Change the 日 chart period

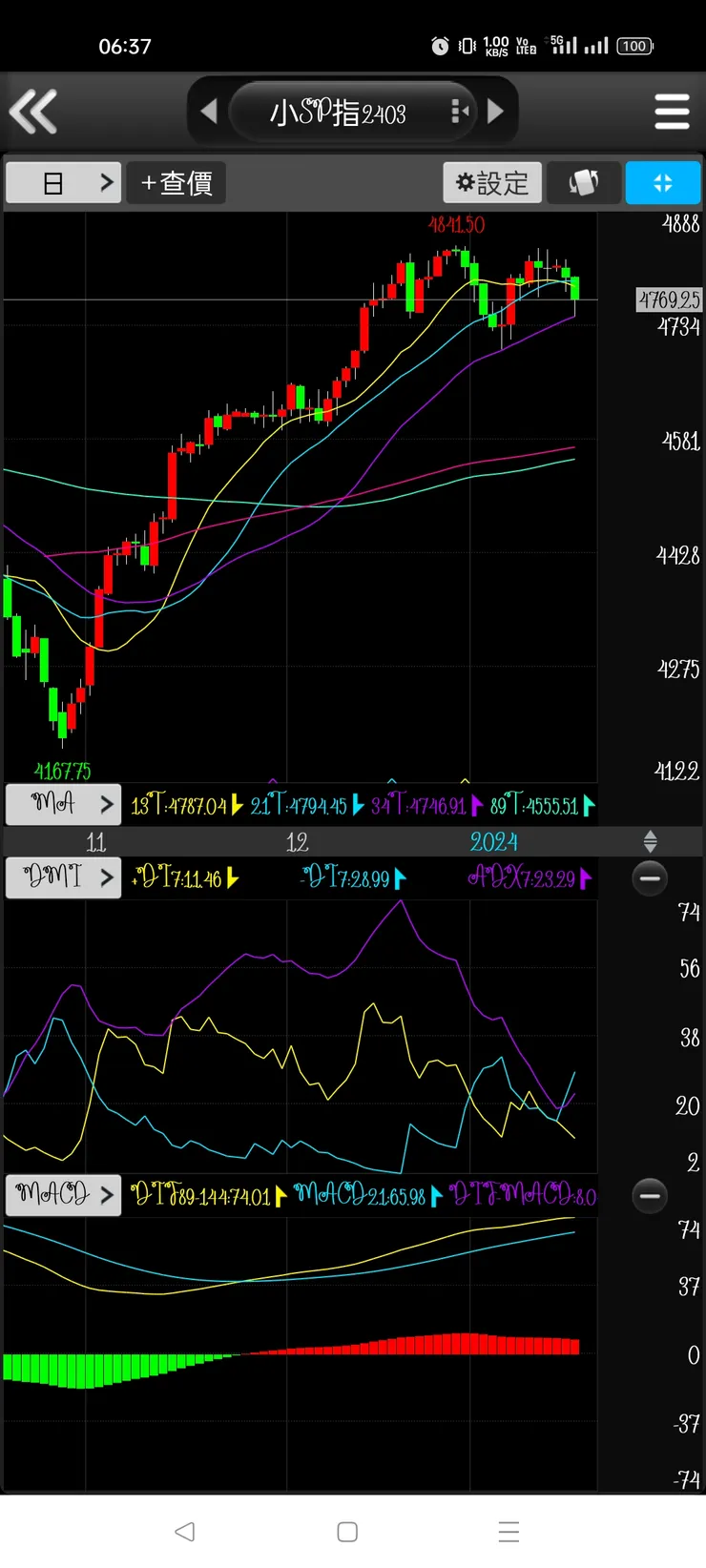[x=64, y=182]
